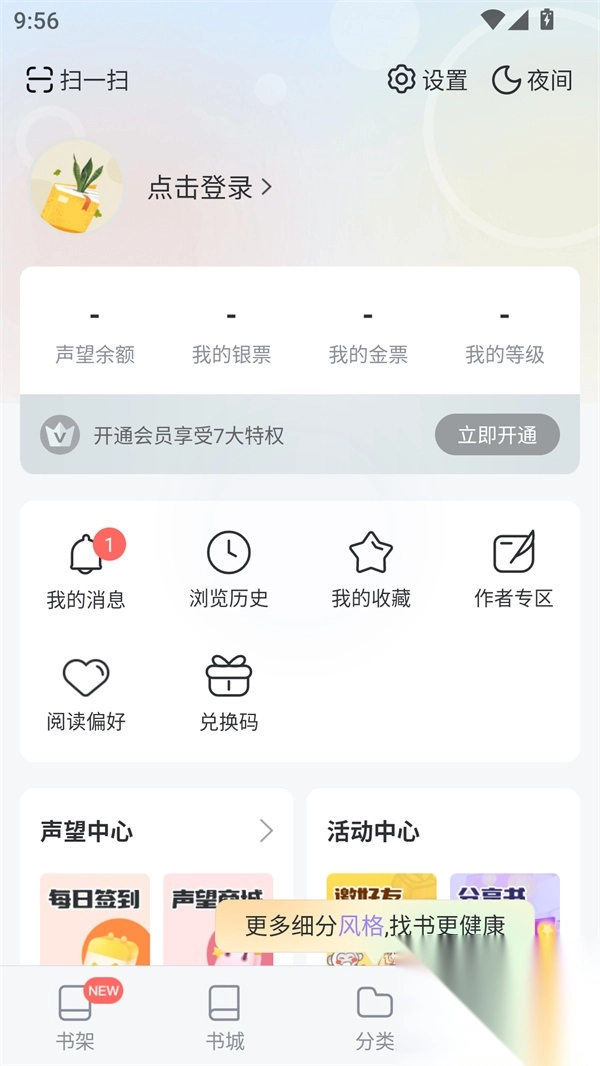Open the 每日签到 daily check-in card

click(x=95, y=920)
